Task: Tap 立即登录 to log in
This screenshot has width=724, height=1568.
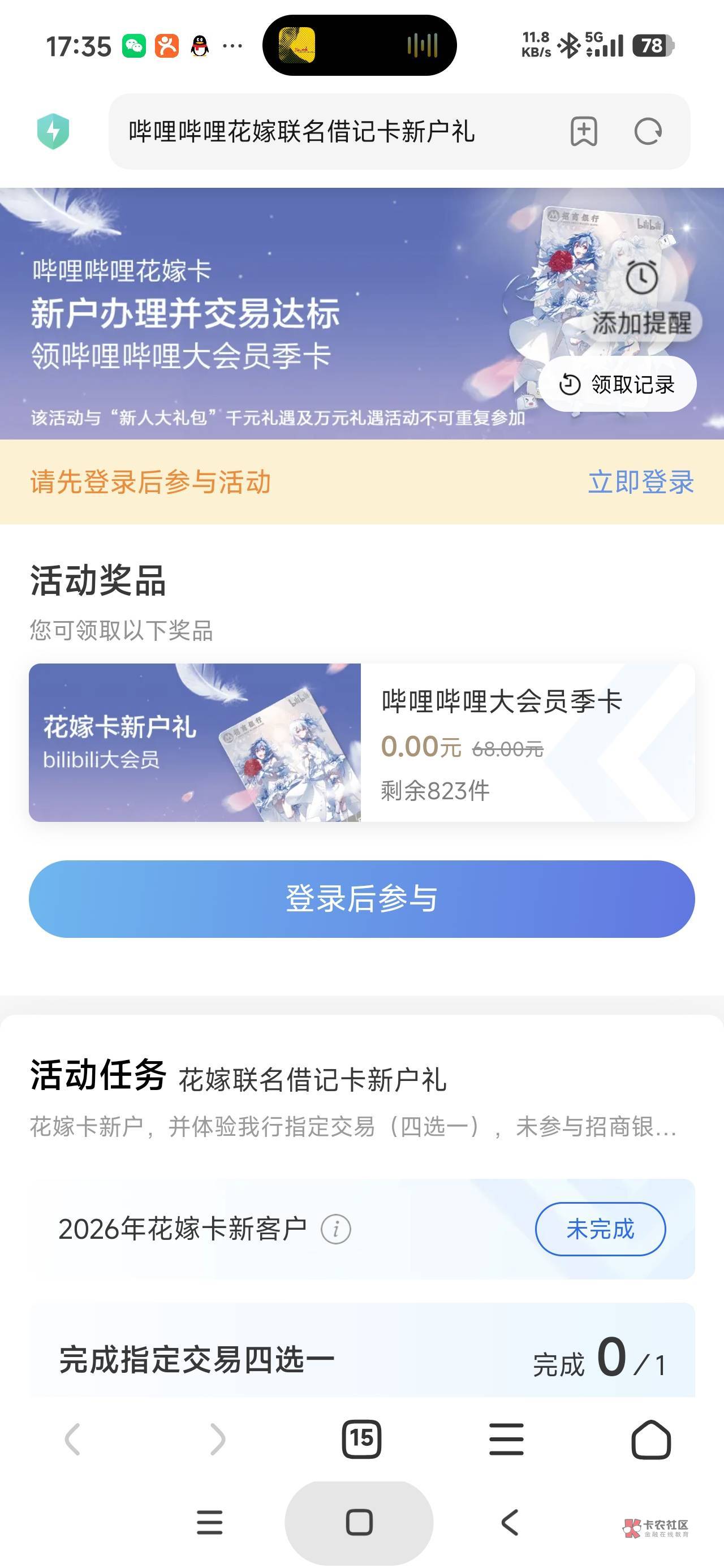Action: click(641, 482)
